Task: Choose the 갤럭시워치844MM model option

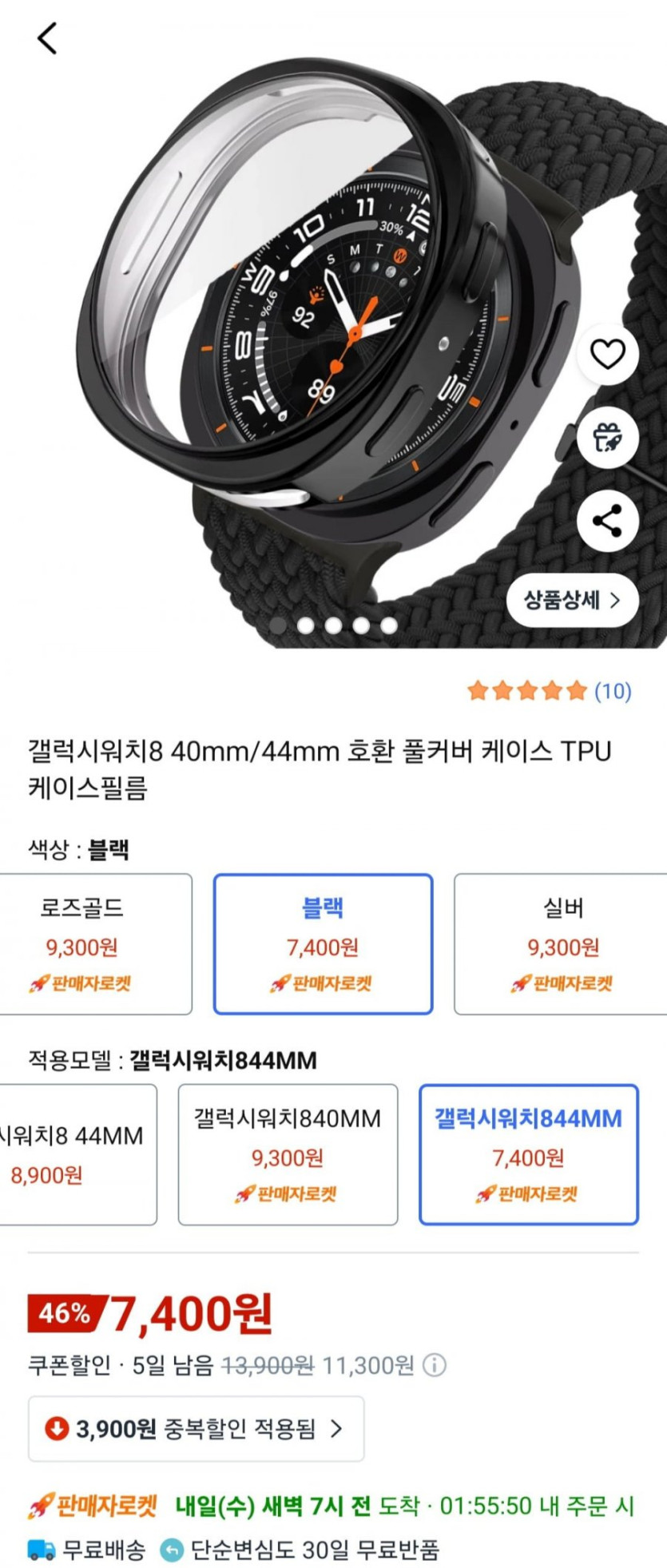Action: [x=528, y=1154]
